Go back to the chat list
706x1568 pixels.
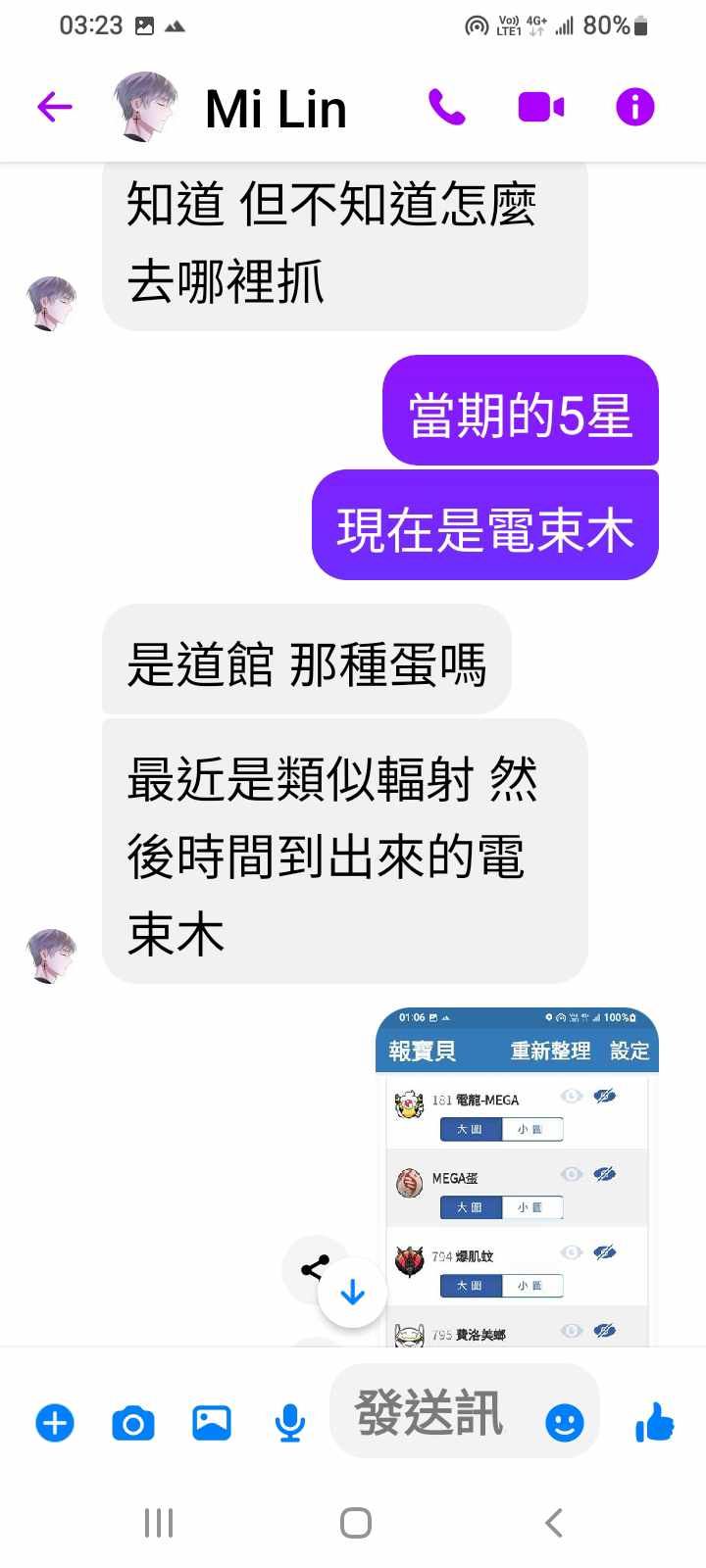(x=55, y=107)
